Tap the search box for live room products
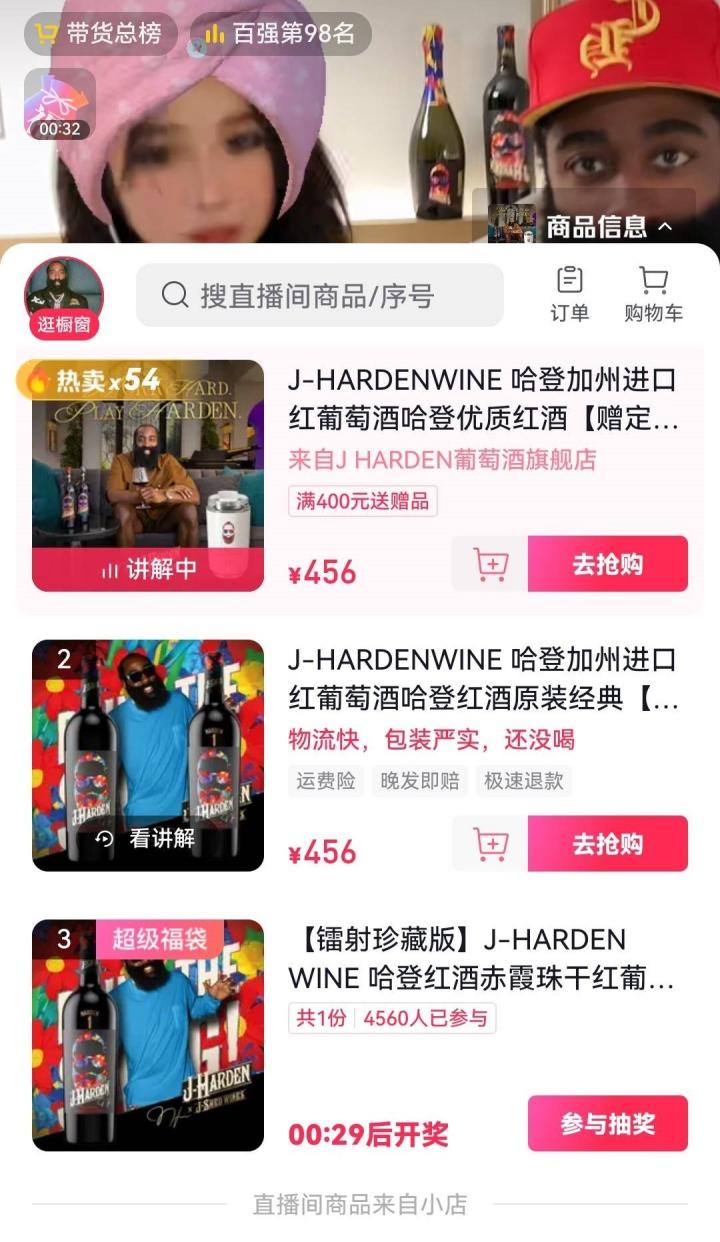 pos(319,295)
